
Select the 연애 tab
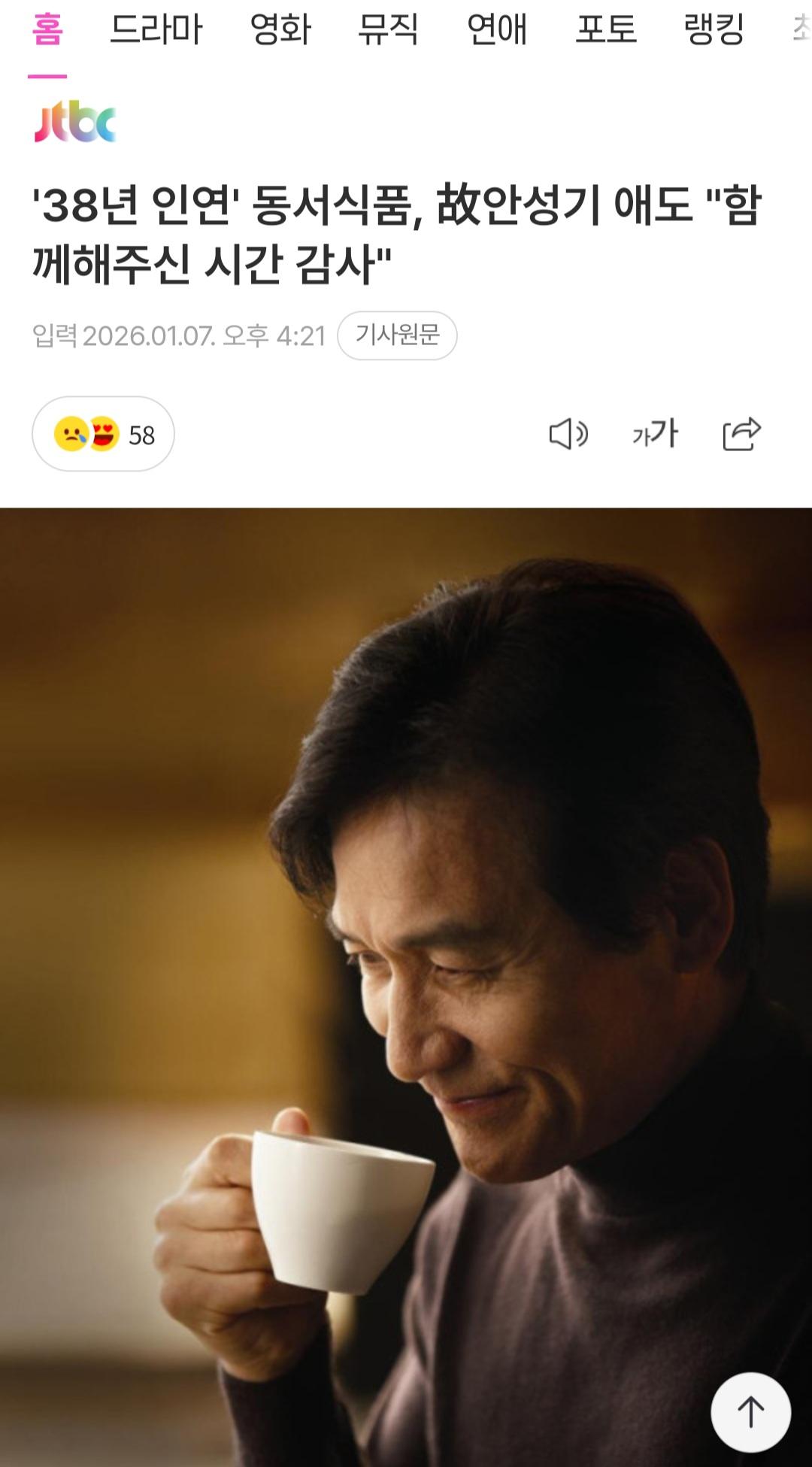tap(497, 30)
